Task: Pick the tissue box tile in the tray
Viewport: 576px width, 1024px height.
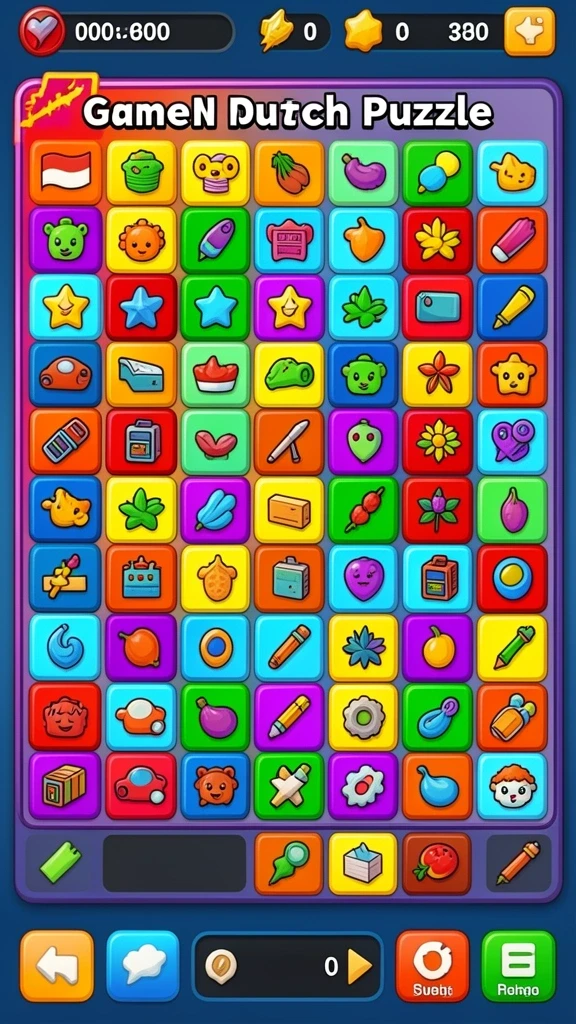Action: (363, 863)
